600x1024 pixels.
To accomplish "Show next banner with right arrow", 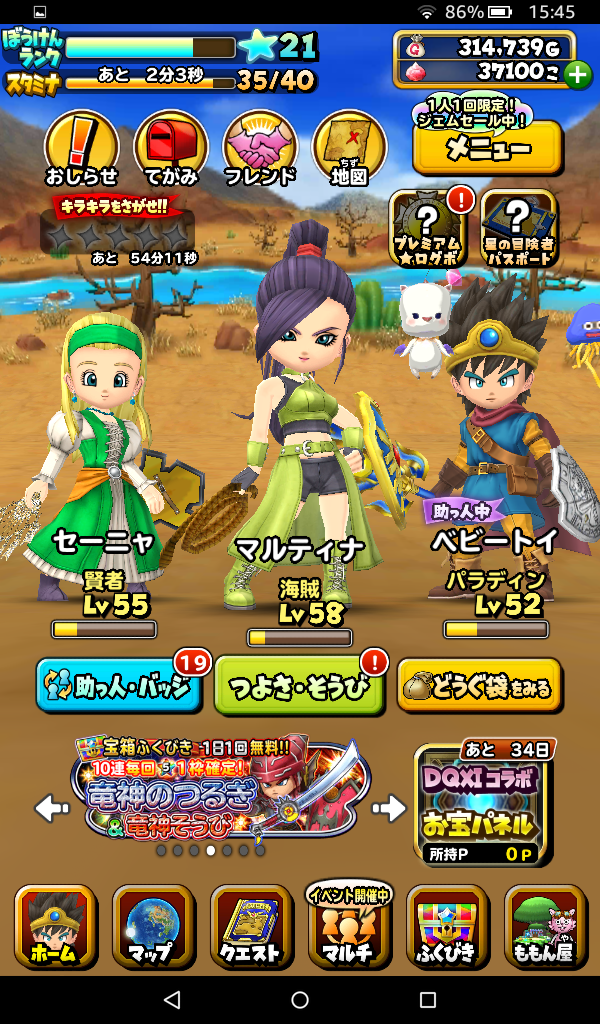I will click(389, 807).
